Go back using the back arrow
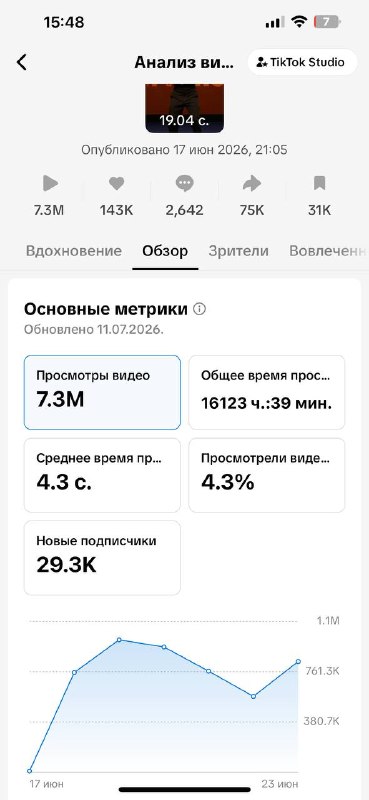Viewport: 369px width, 800px height. (x=21, y=62)
